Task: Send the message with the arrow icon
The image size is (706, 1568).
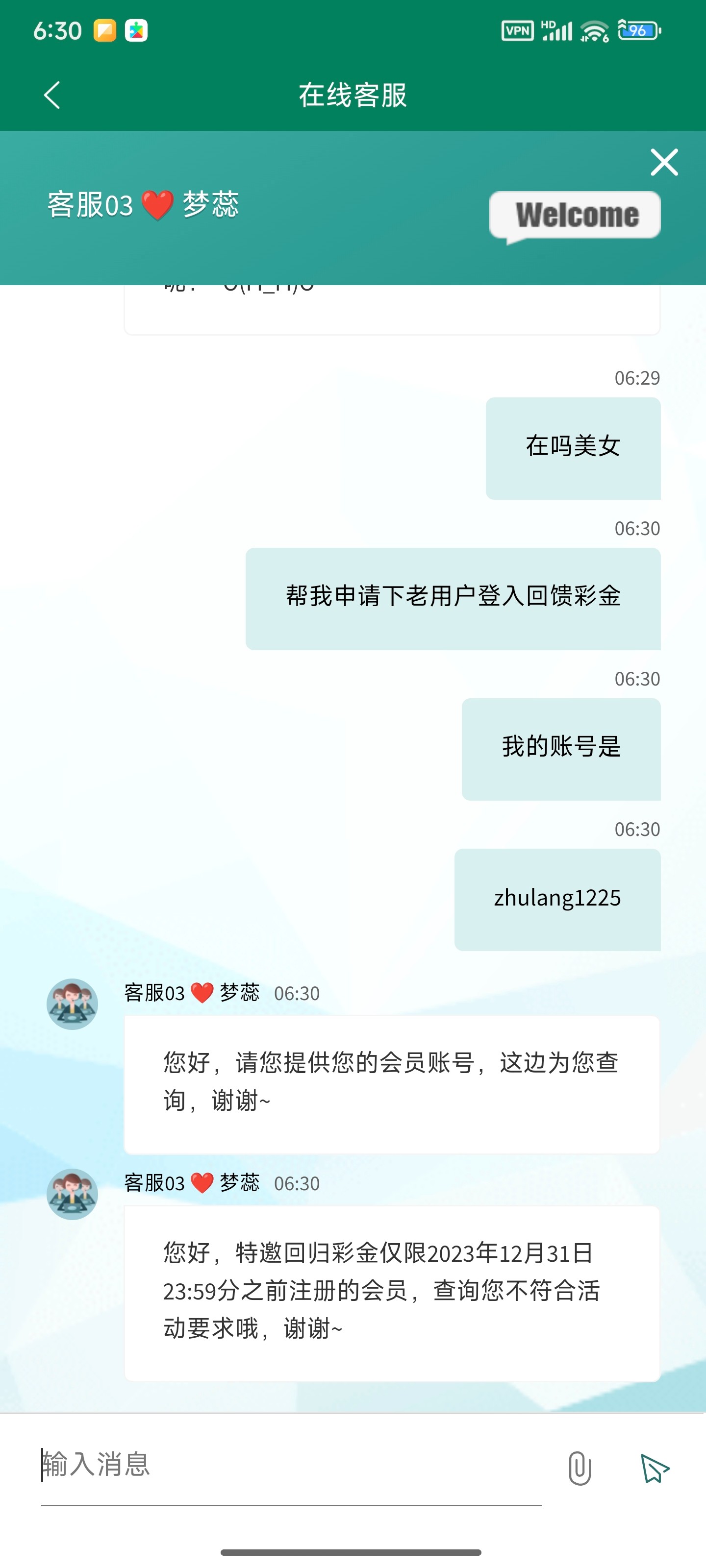Action: point(654,1468)
